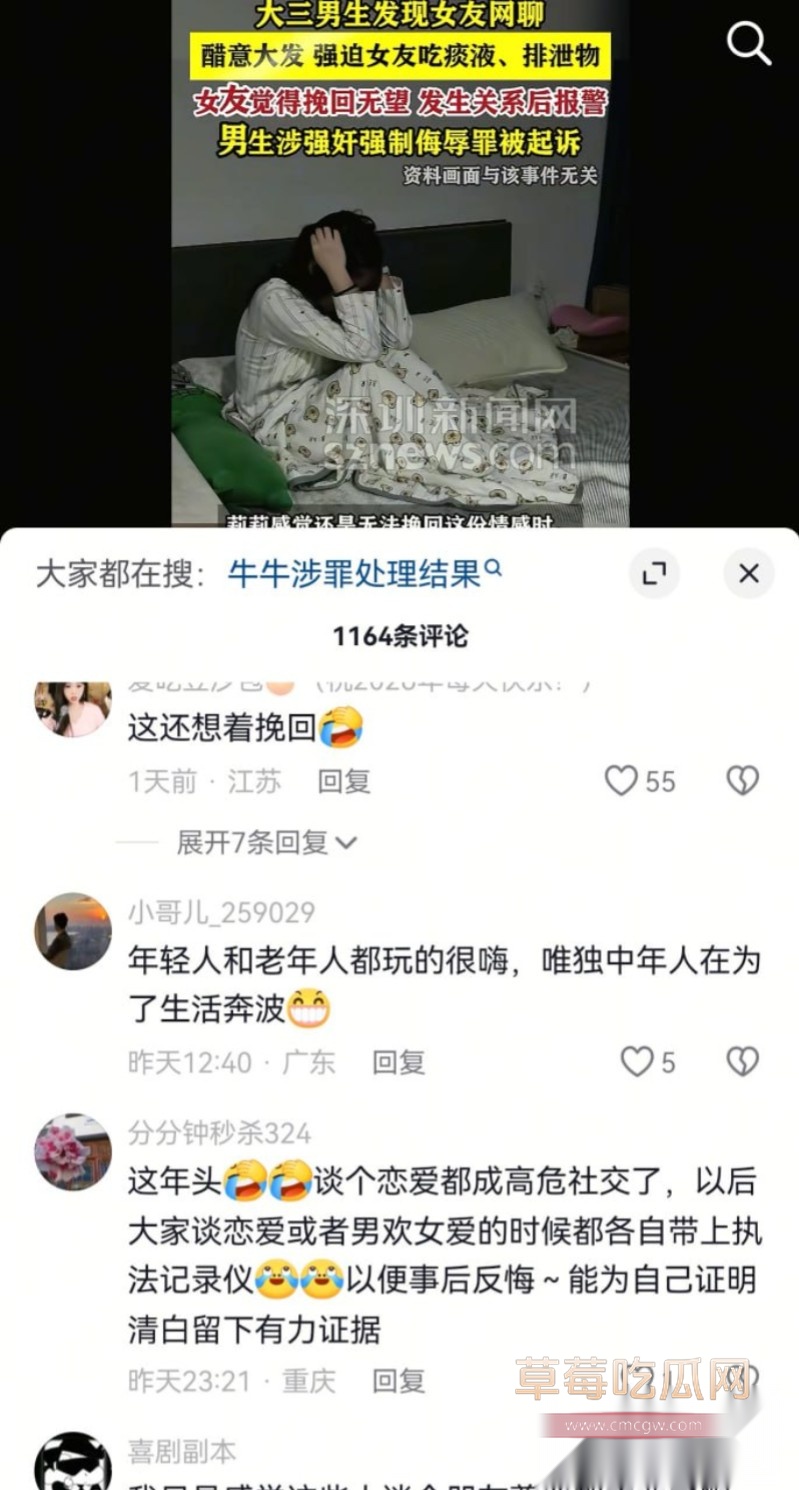The image size is (799, 1490).
Task: Tap the dislike icon next to the 重庆 comment
Action: tap(741, 1380)
